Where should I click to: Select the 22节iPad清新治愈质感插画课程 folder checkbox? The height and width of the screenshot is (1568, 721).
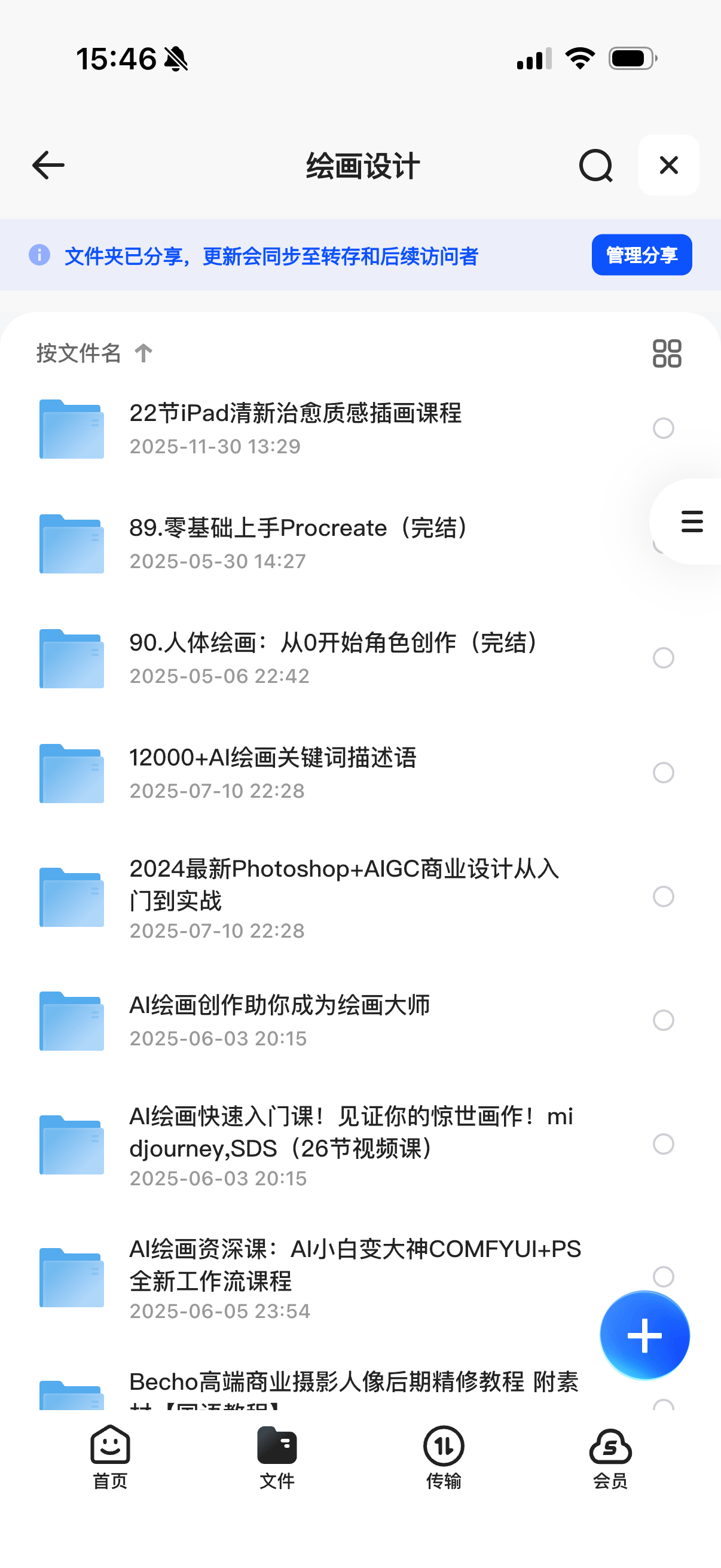[662, 428]
